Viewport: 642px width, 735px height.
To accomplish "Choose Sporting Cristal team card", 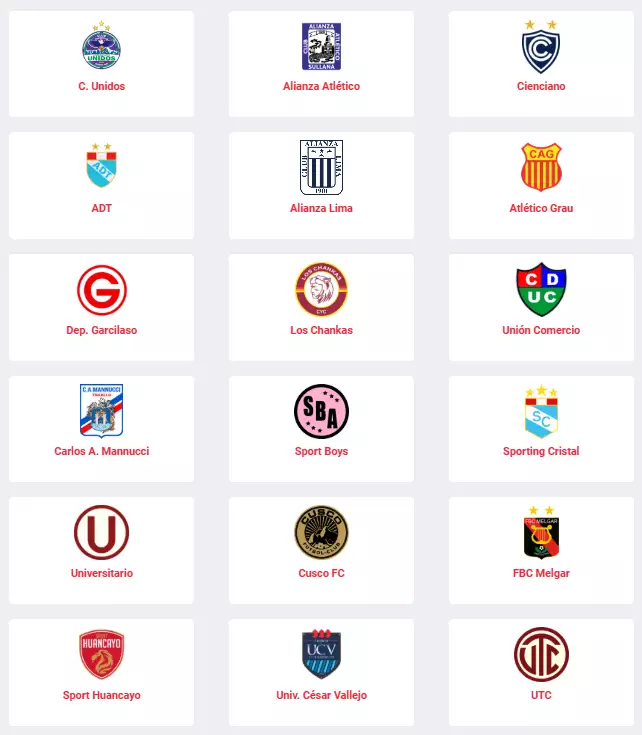I will pos(541,428).
